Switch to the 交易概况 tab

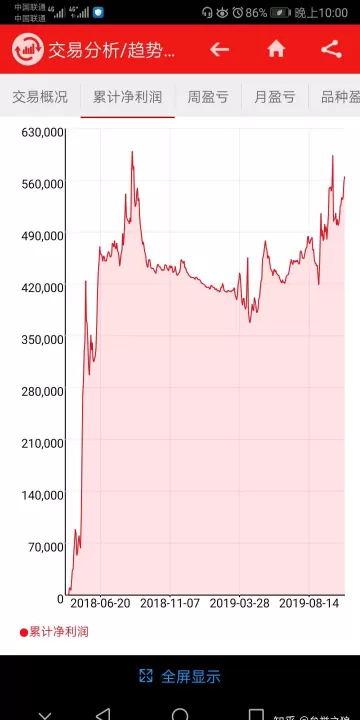[x=40, y=97]
